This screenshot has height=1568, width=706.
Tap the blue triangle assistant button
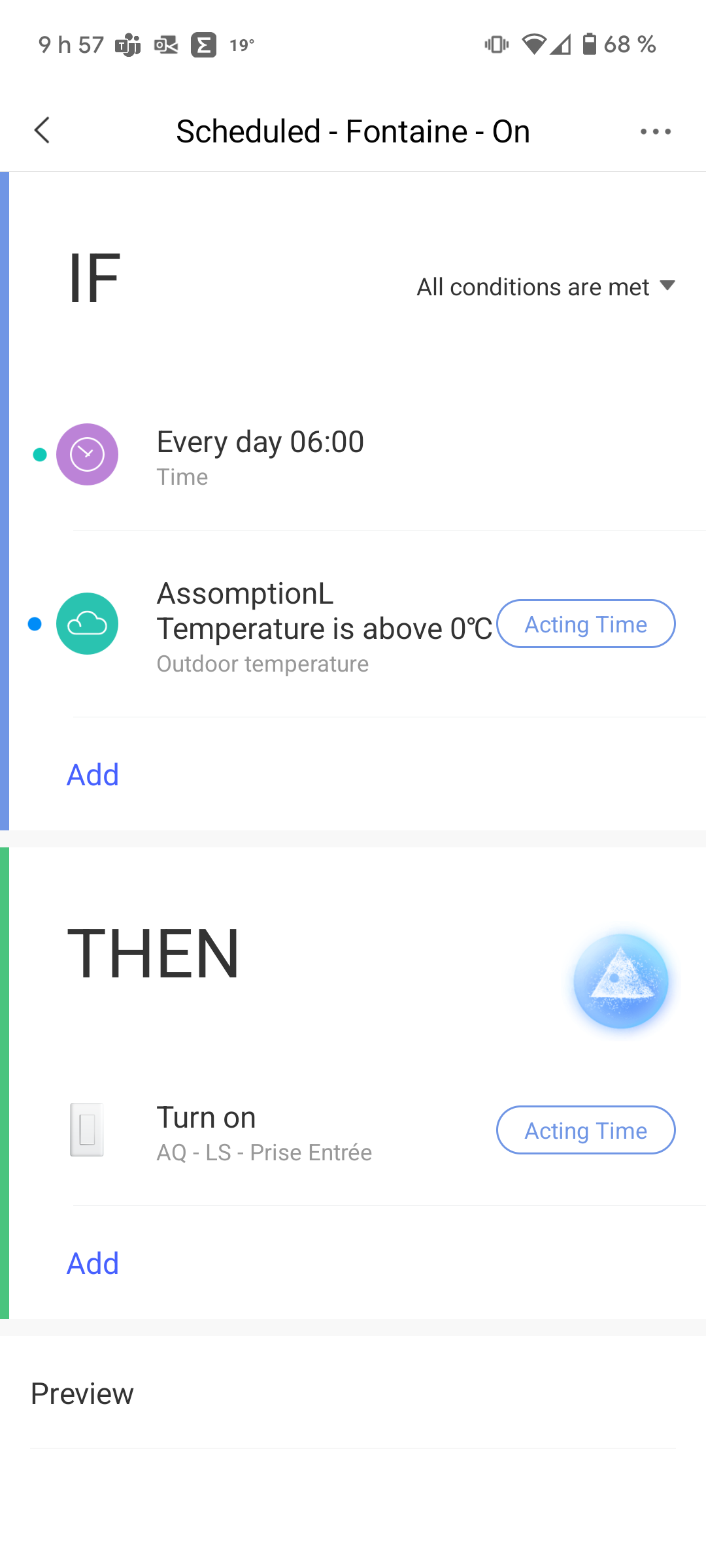tap(620, 981)
